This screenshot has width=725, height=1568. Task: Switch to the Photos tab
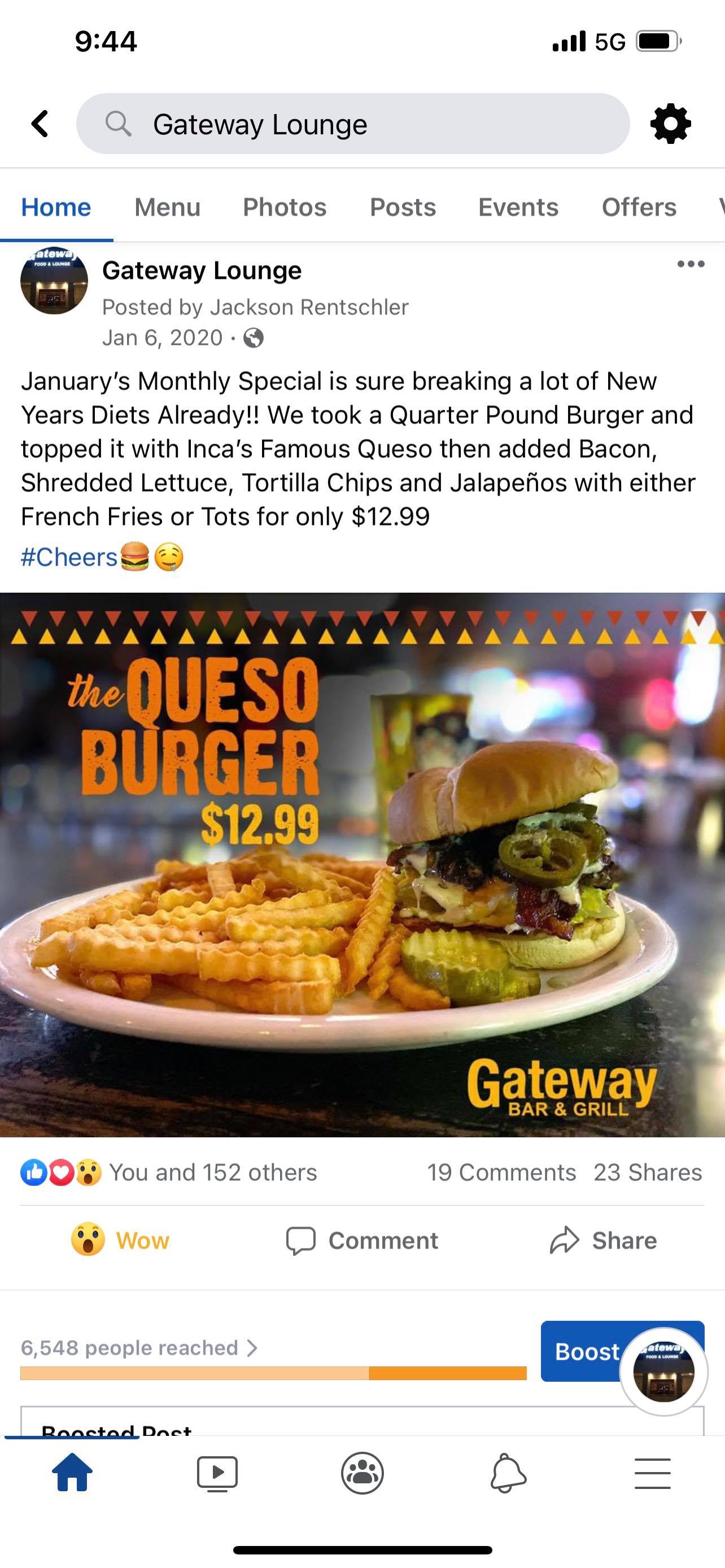point(284,208)
